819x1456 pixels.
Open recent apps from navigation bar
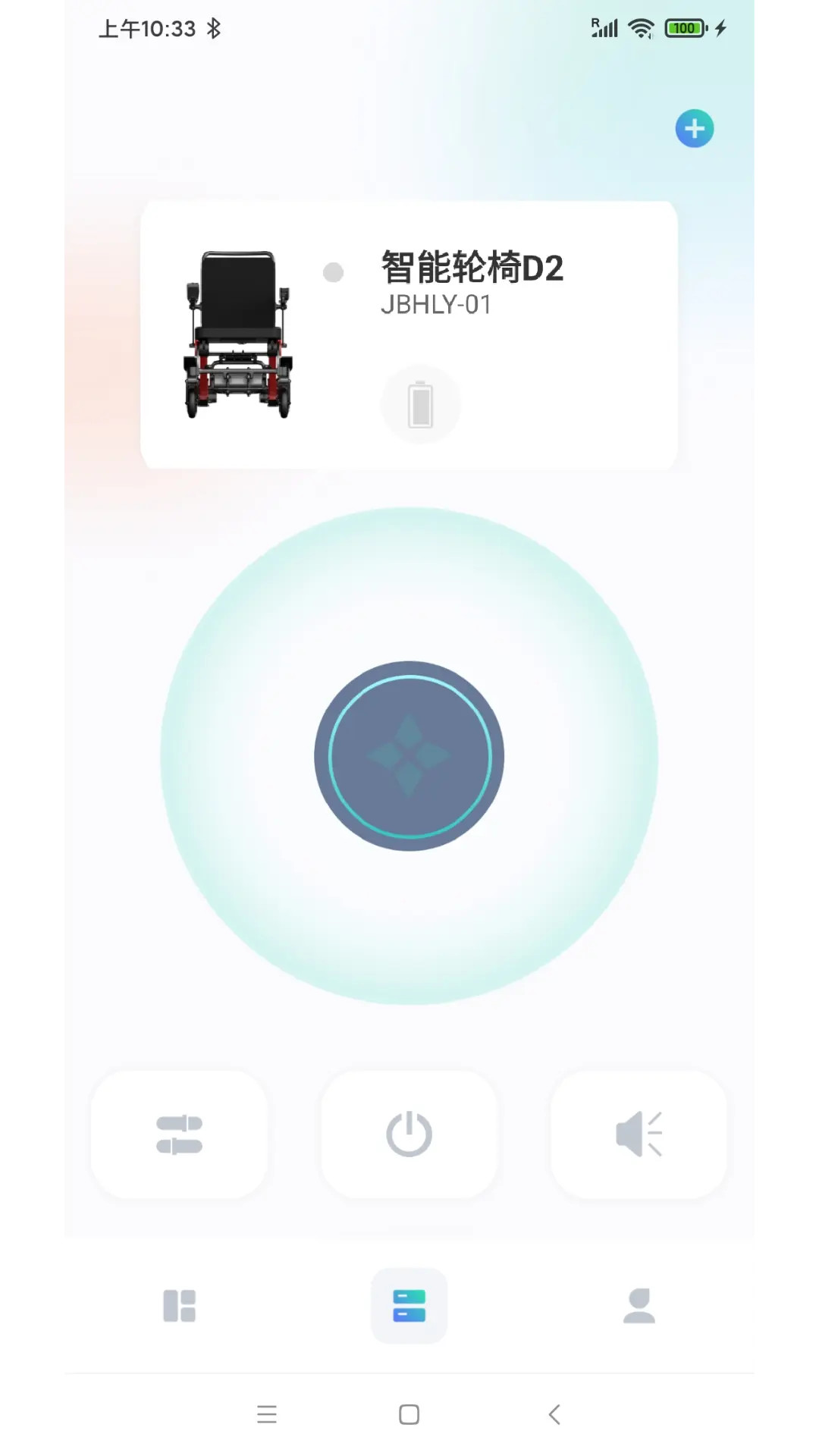point(267,1414)
